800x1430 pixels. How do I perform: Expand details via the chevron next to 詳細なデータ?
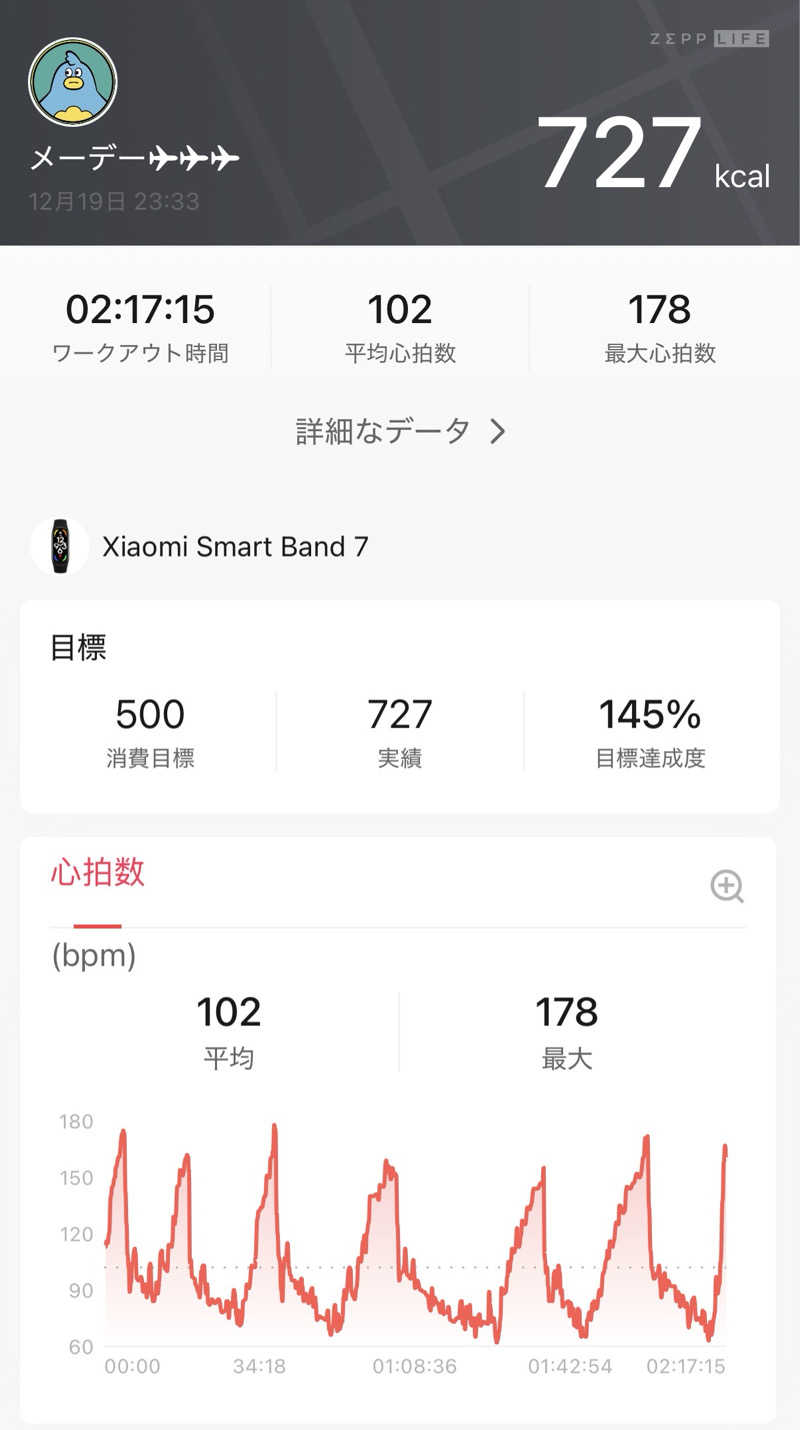coord(497,430)
